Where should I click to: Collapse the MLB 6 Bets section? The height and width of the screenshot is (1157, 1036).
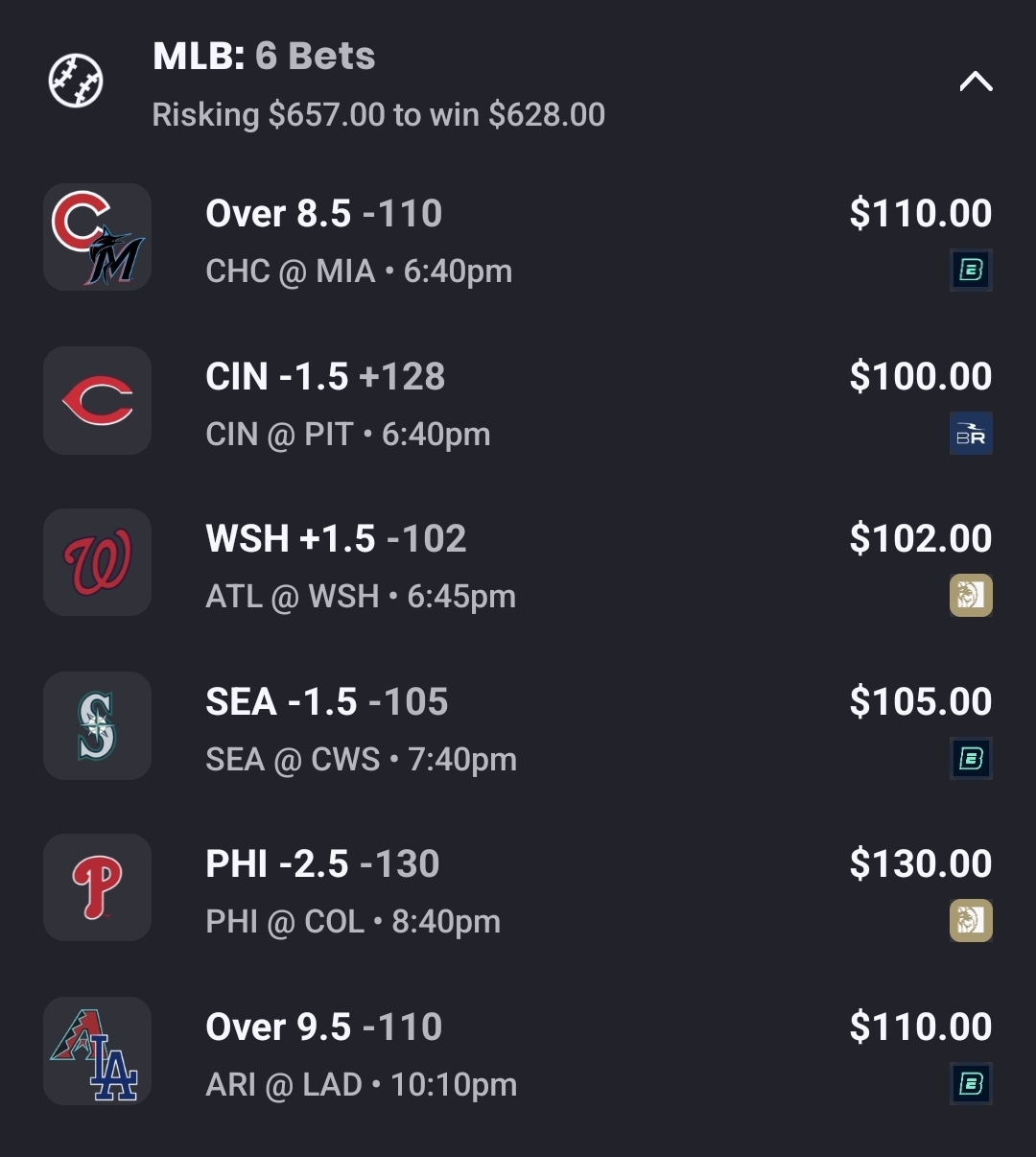(975, 83)
